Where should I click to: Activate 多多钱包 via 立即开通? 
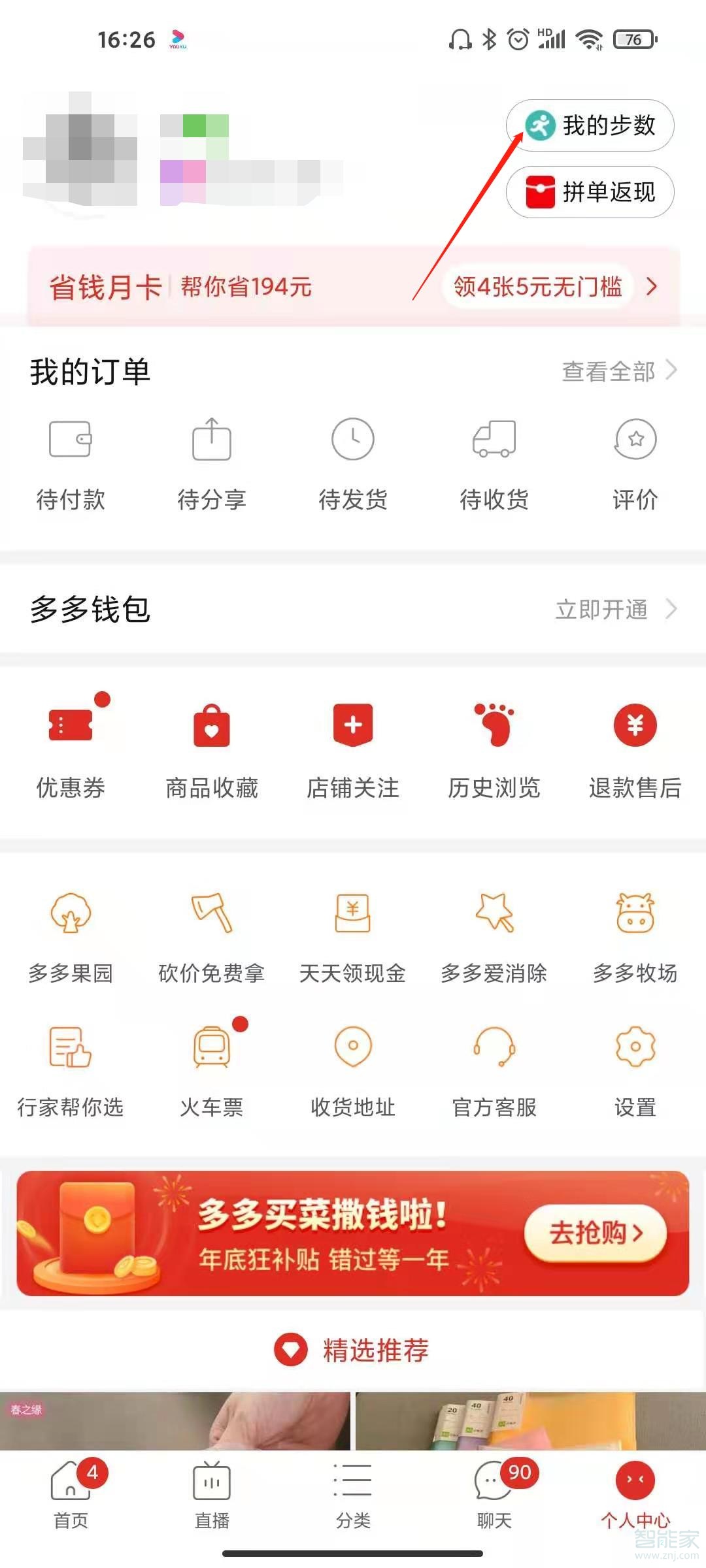pyautogui.click(x=614, y=609)
